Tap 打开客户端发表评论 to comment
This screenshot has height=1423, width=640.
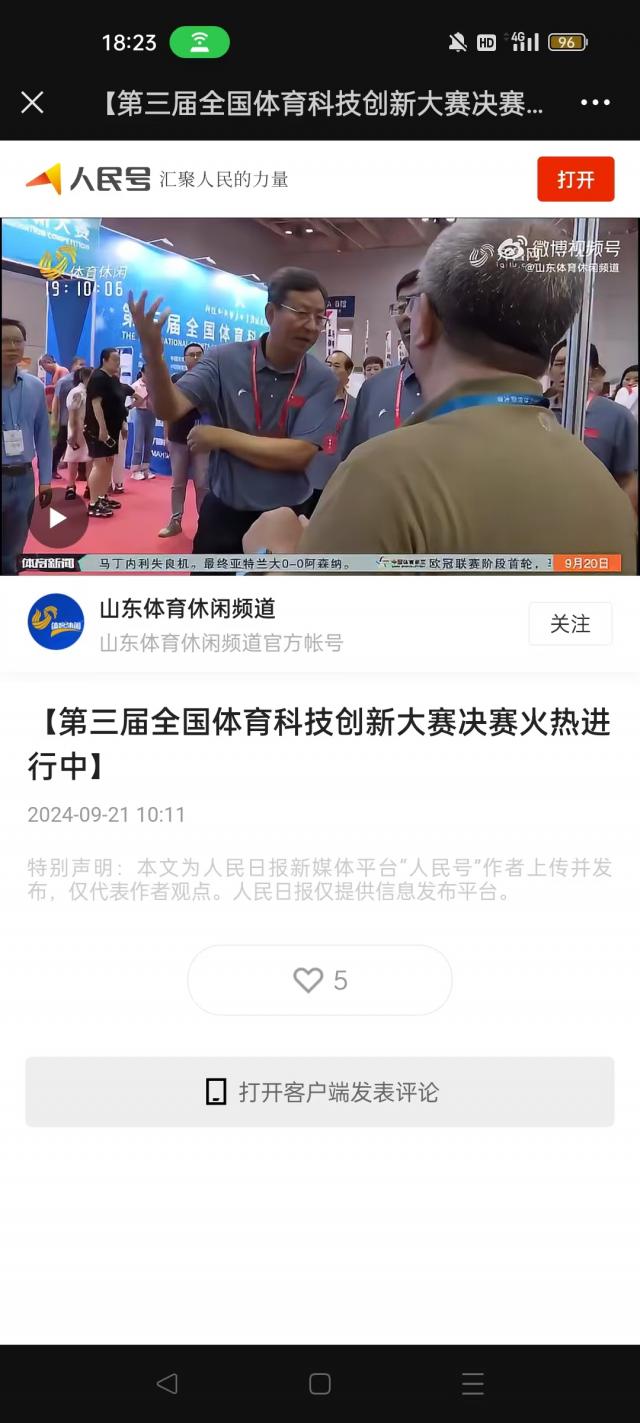coord(320,1092)
